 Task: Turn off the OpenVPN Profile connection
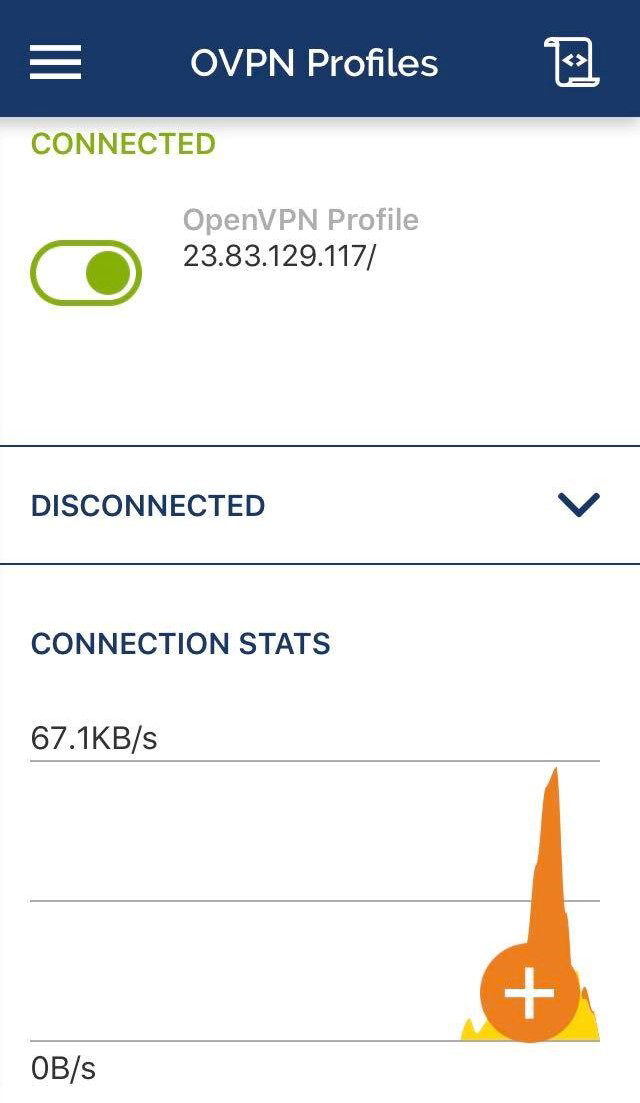pos(86,273)
